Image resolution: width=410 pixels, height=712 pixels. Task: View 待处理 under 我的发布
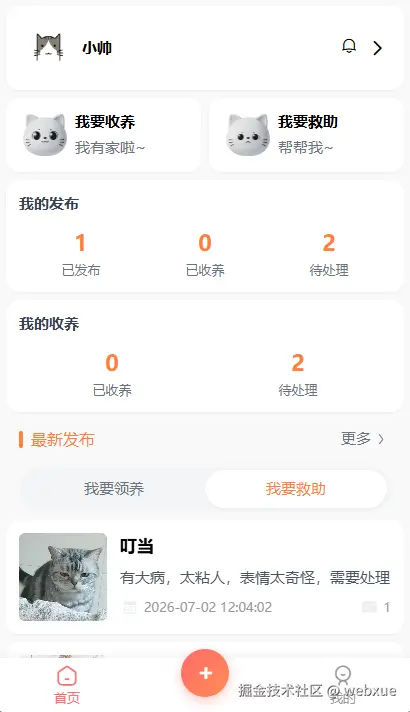coord(329,254)
